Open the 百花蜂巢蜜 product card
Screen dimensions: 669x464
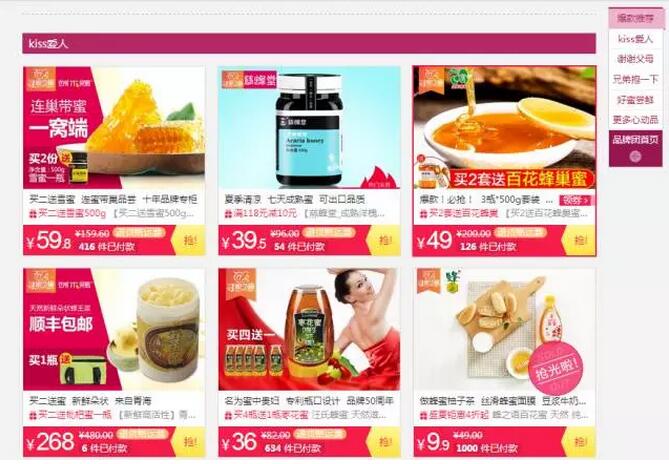[x=504, y=125]
